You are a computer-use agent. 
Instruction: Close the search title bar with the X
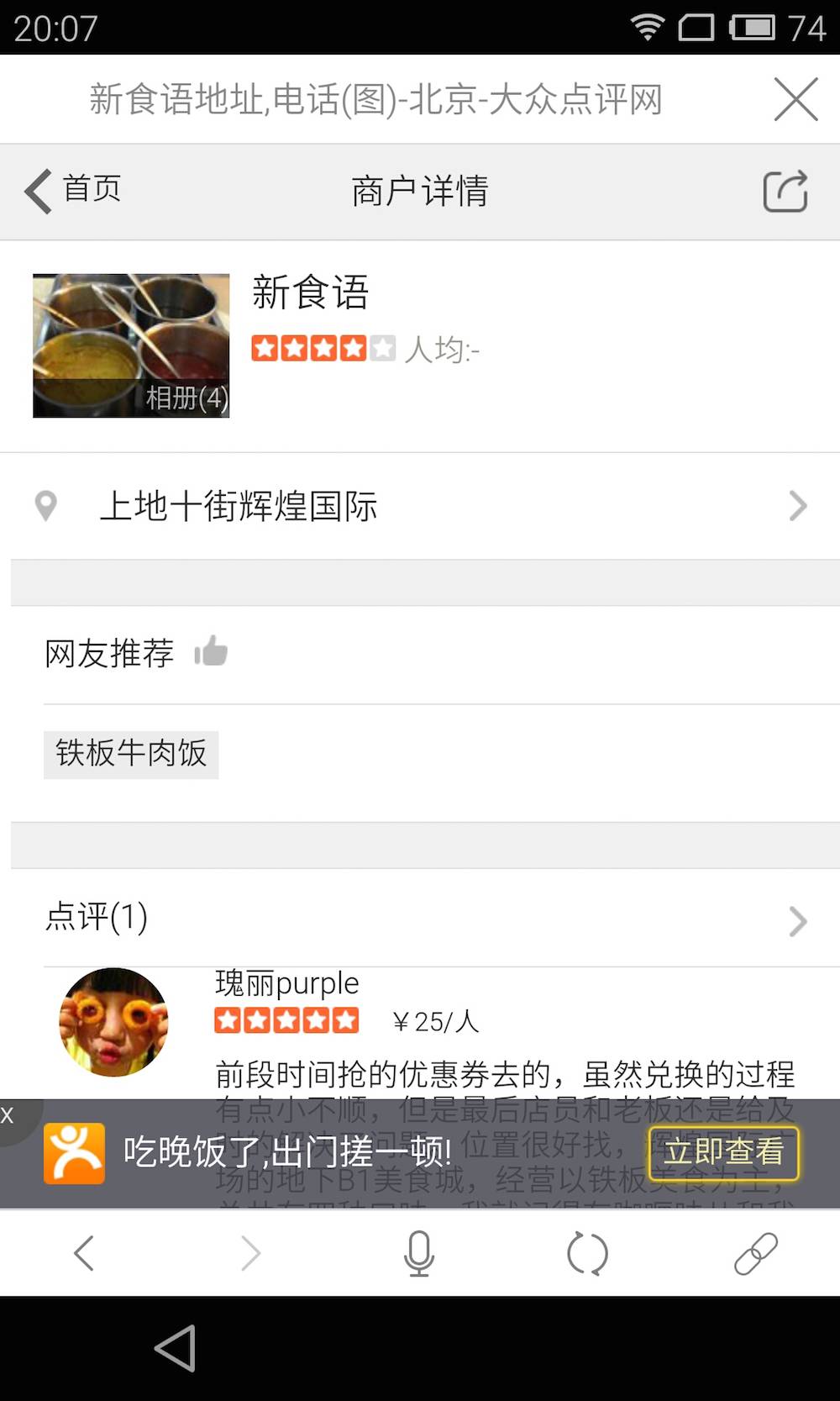click(795, 98)
